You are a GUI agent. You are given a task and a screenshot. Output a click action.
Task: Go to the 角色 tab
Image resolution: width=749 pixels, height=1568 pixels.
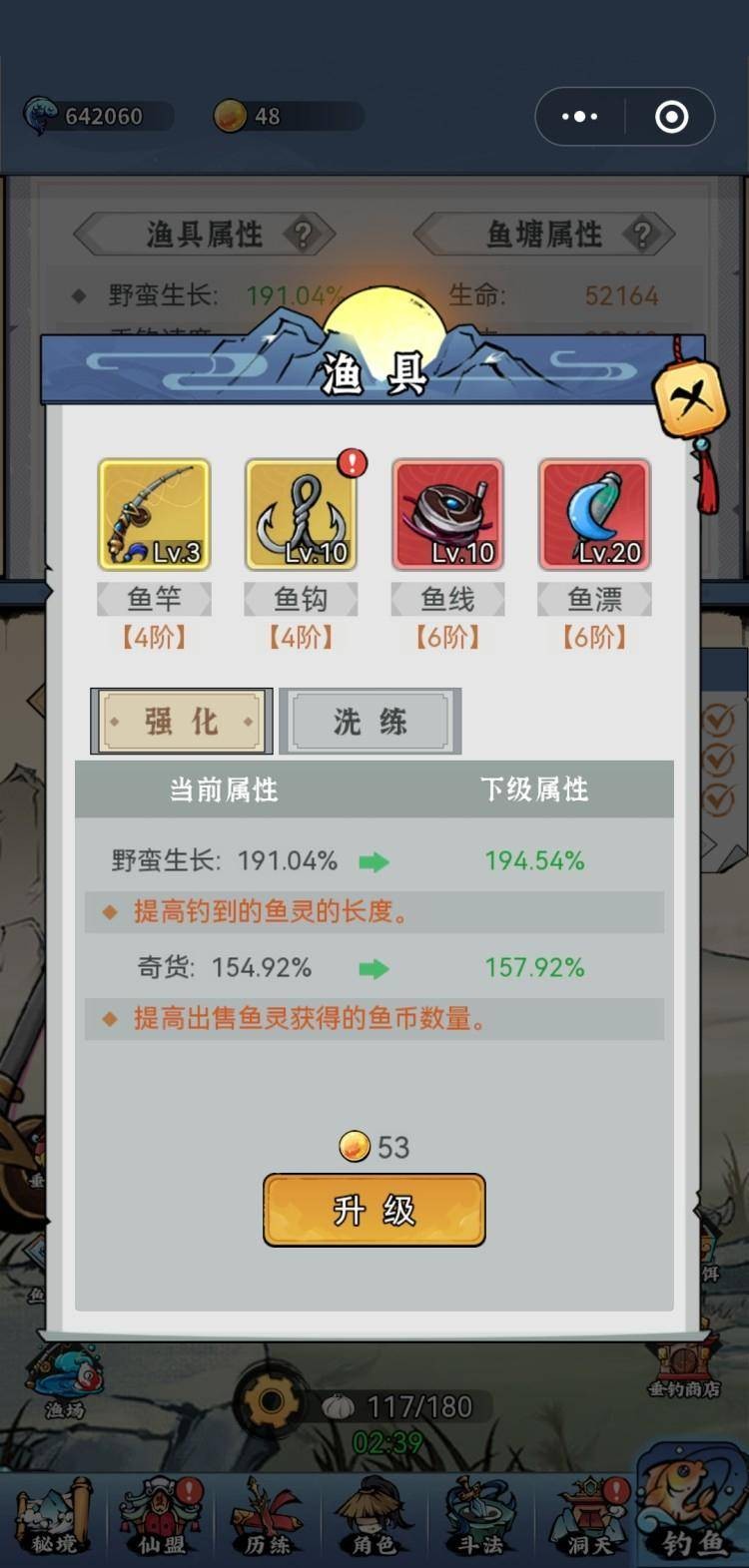click(x=374, y=1518)
